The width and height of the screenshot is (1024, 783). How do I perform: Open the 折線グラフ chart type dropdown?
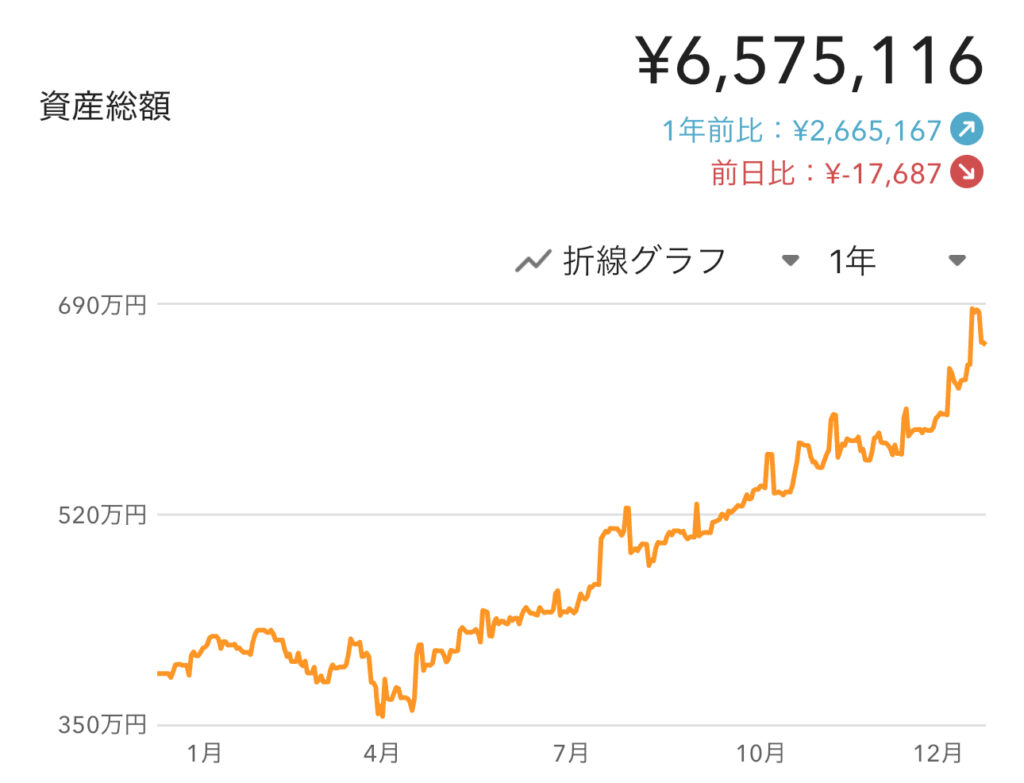click(790, 262)
